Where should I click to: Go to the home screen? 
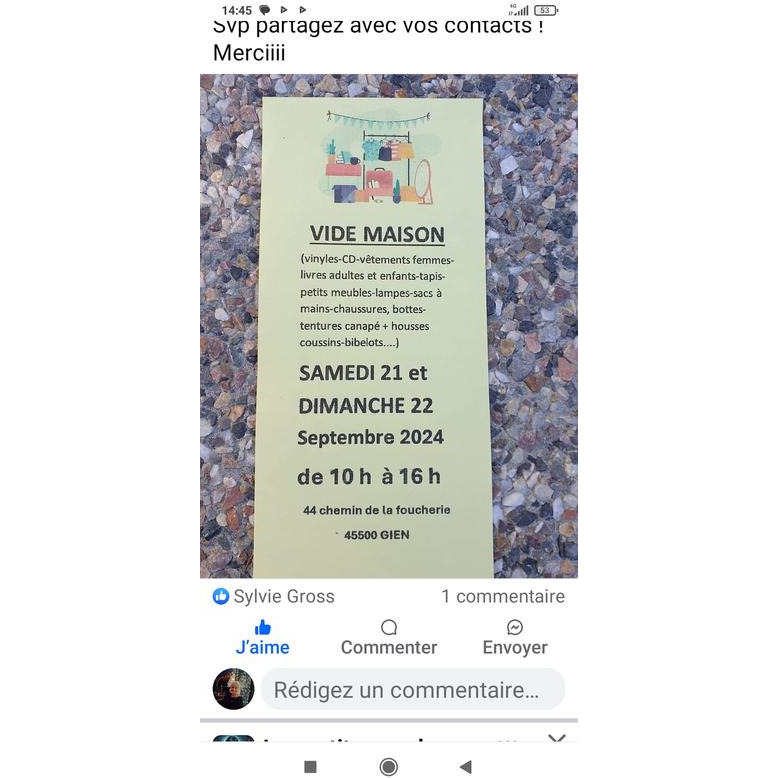388,767
